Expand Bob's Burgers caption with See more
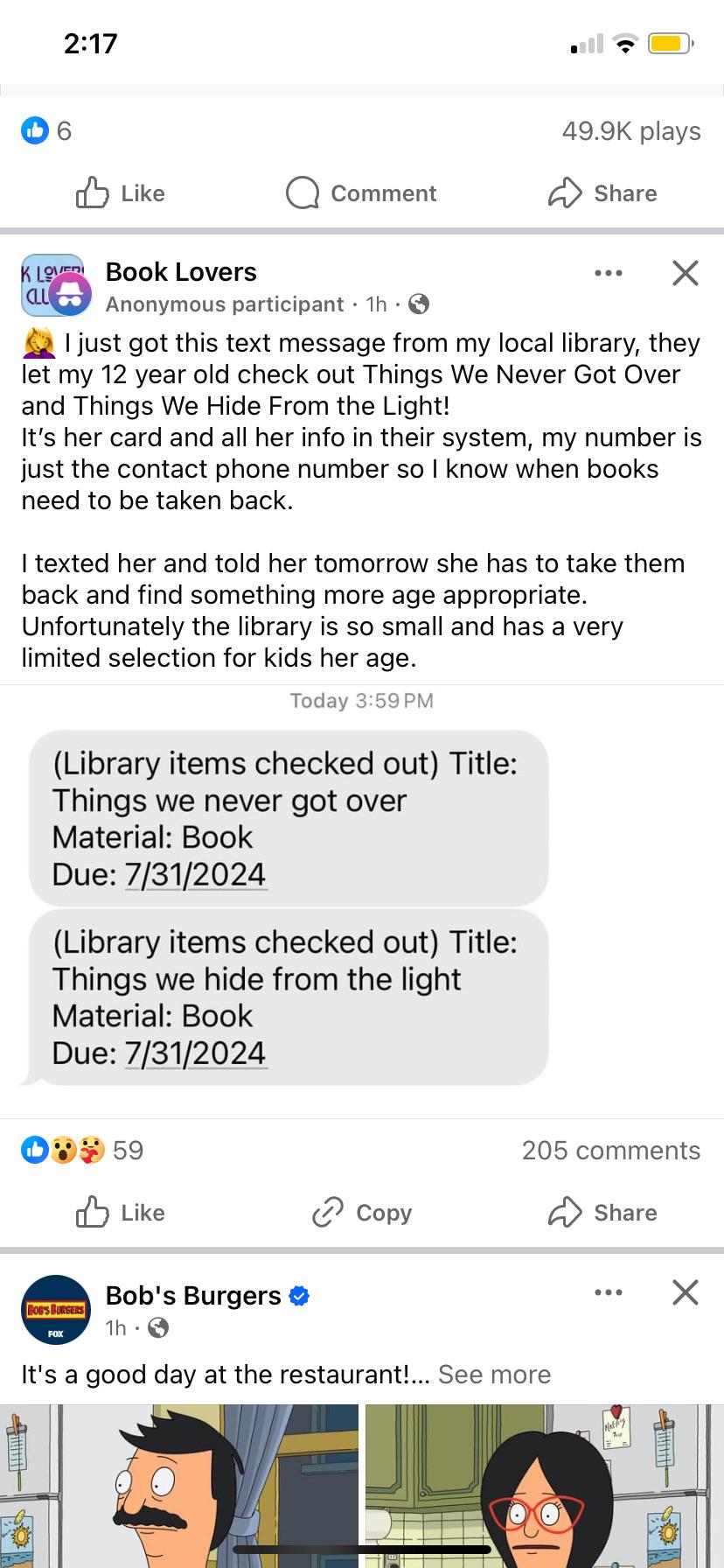Viewport: 724px width, 1568px height. [494, 1375]
